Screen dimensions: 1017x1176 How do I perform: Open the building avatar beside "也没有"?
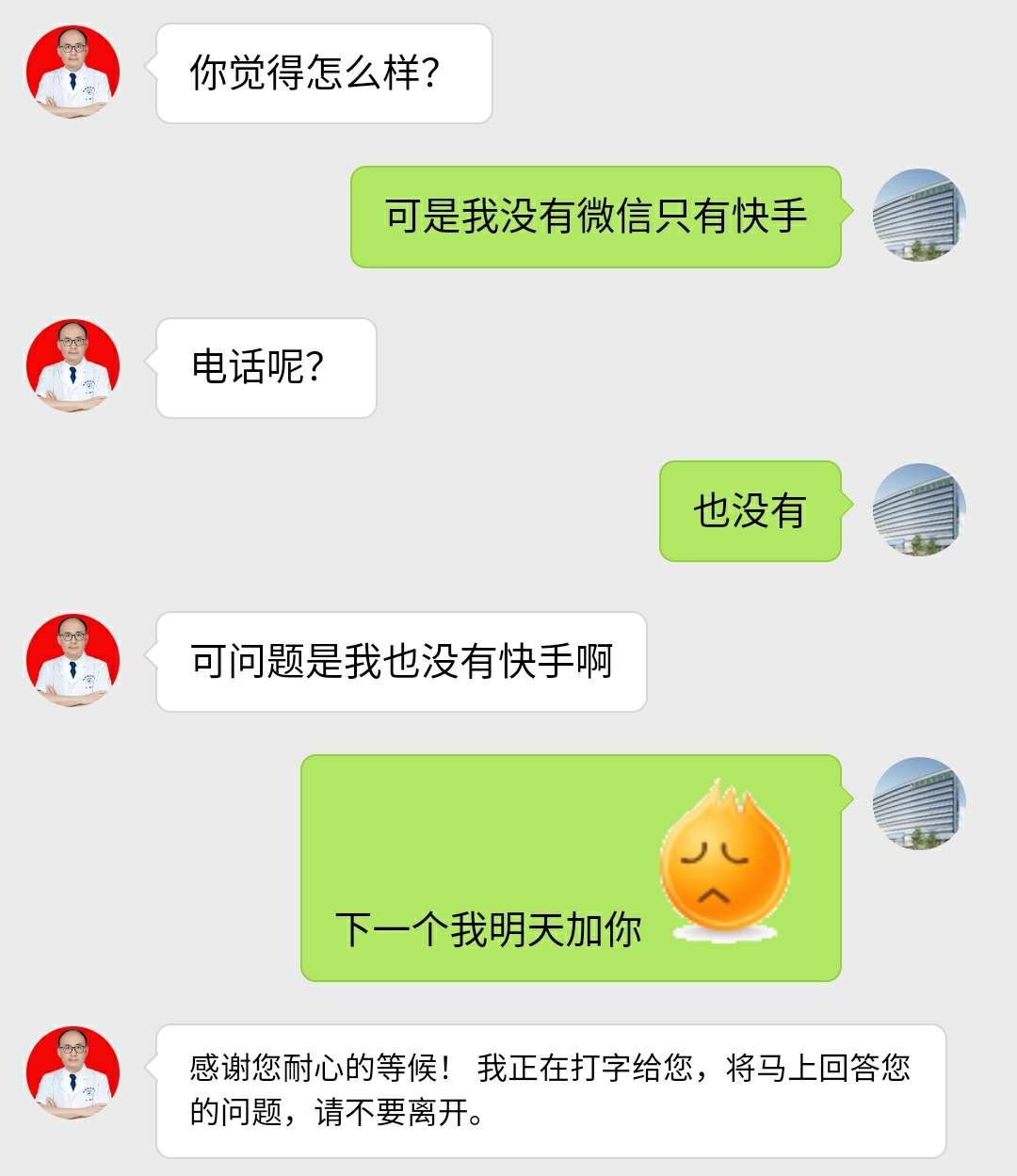click(920, 509)
